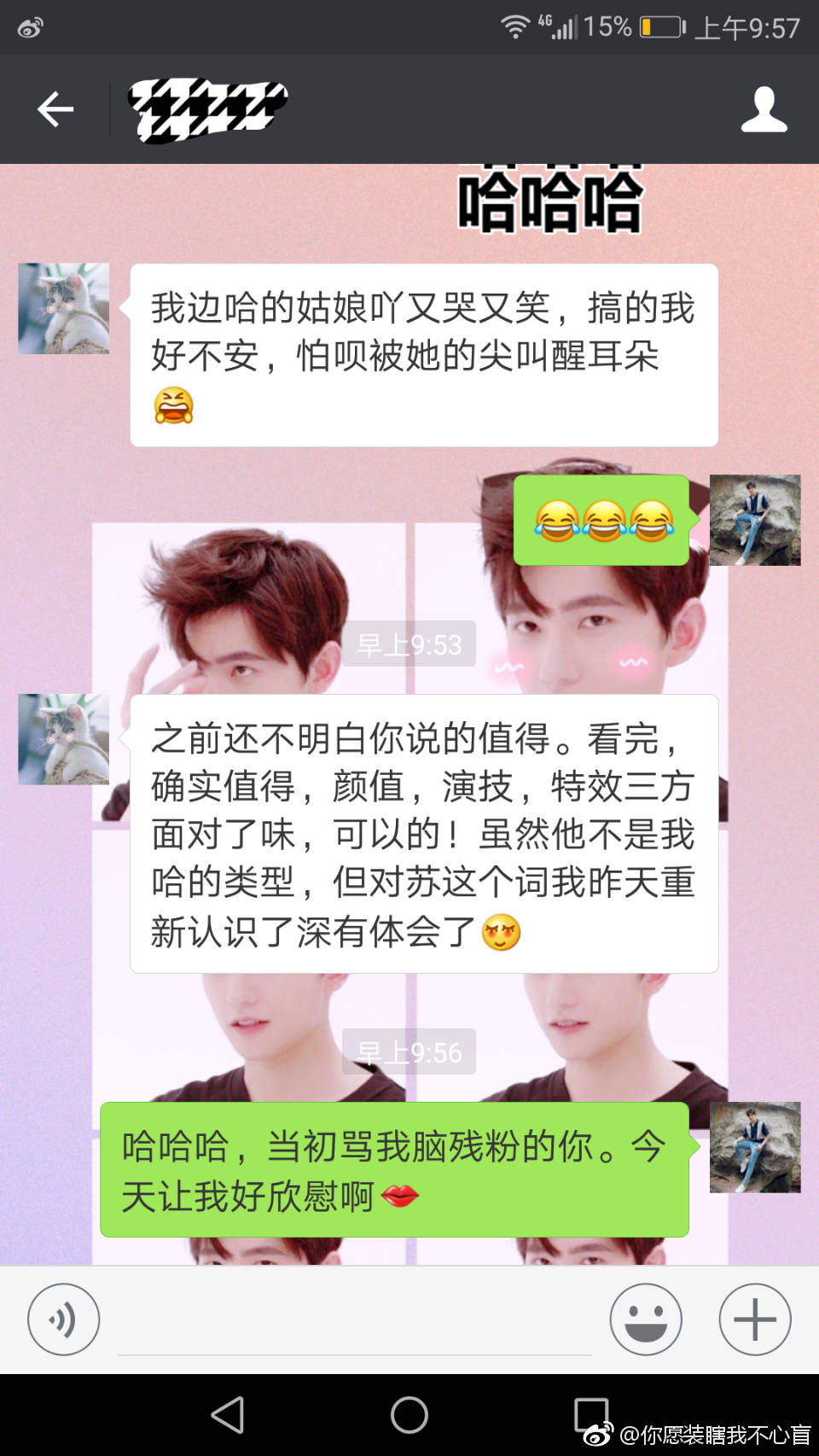Focus the message text field
Screen dimensions: 819x1456
354,1321
